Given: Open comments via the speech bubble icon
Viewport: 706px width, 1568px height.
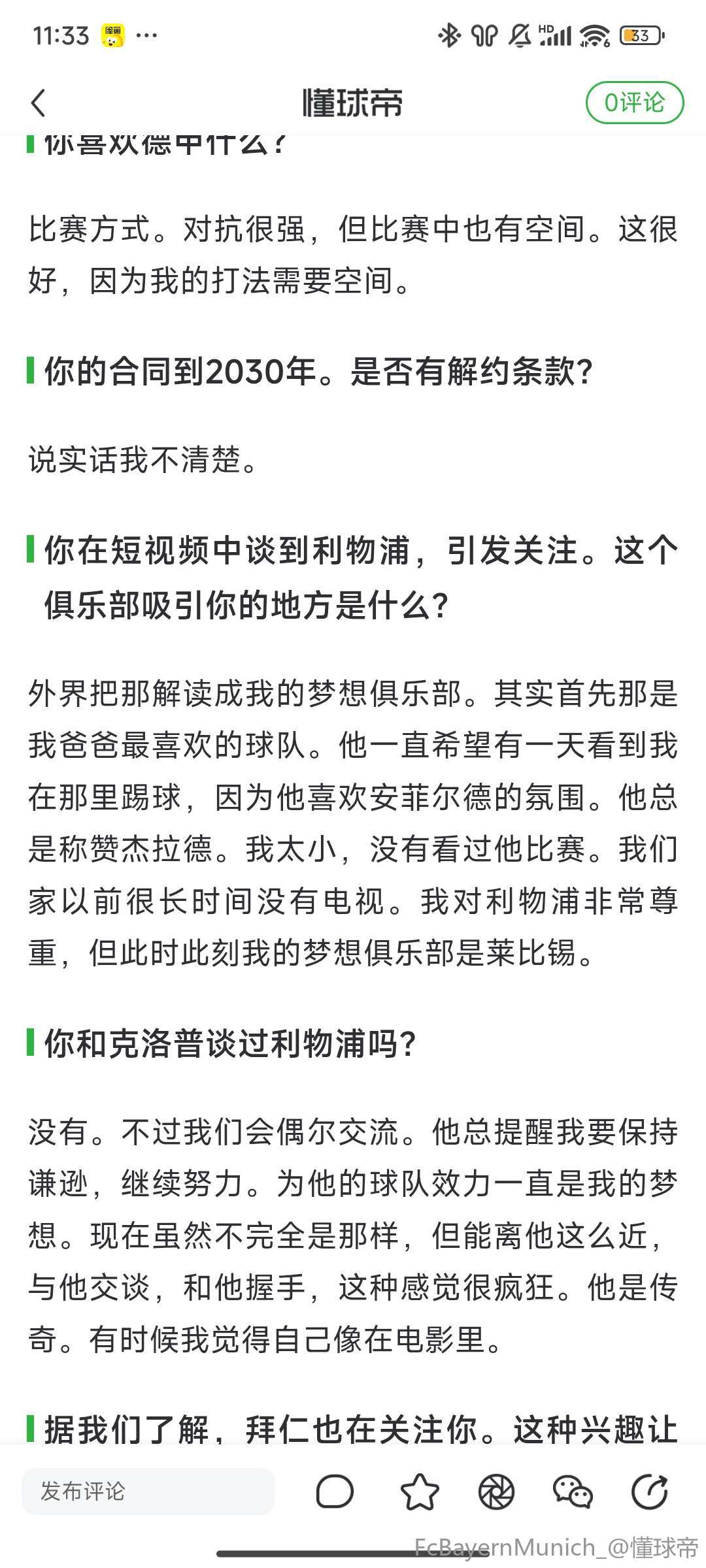Looking at the screenshot, I should (335, 1492).
